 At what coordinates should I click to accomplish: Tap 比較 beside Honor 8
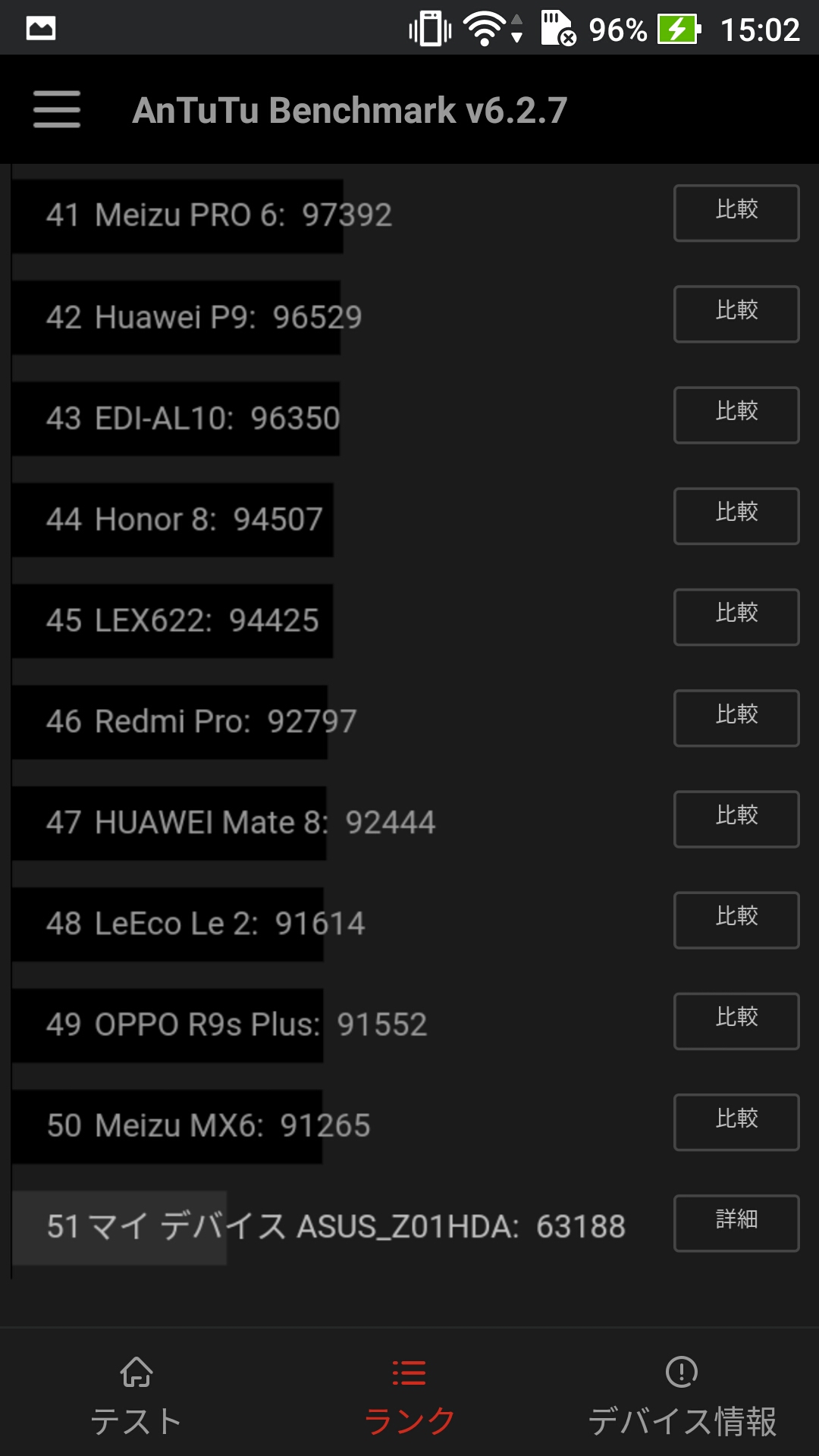tap(735, 515)
